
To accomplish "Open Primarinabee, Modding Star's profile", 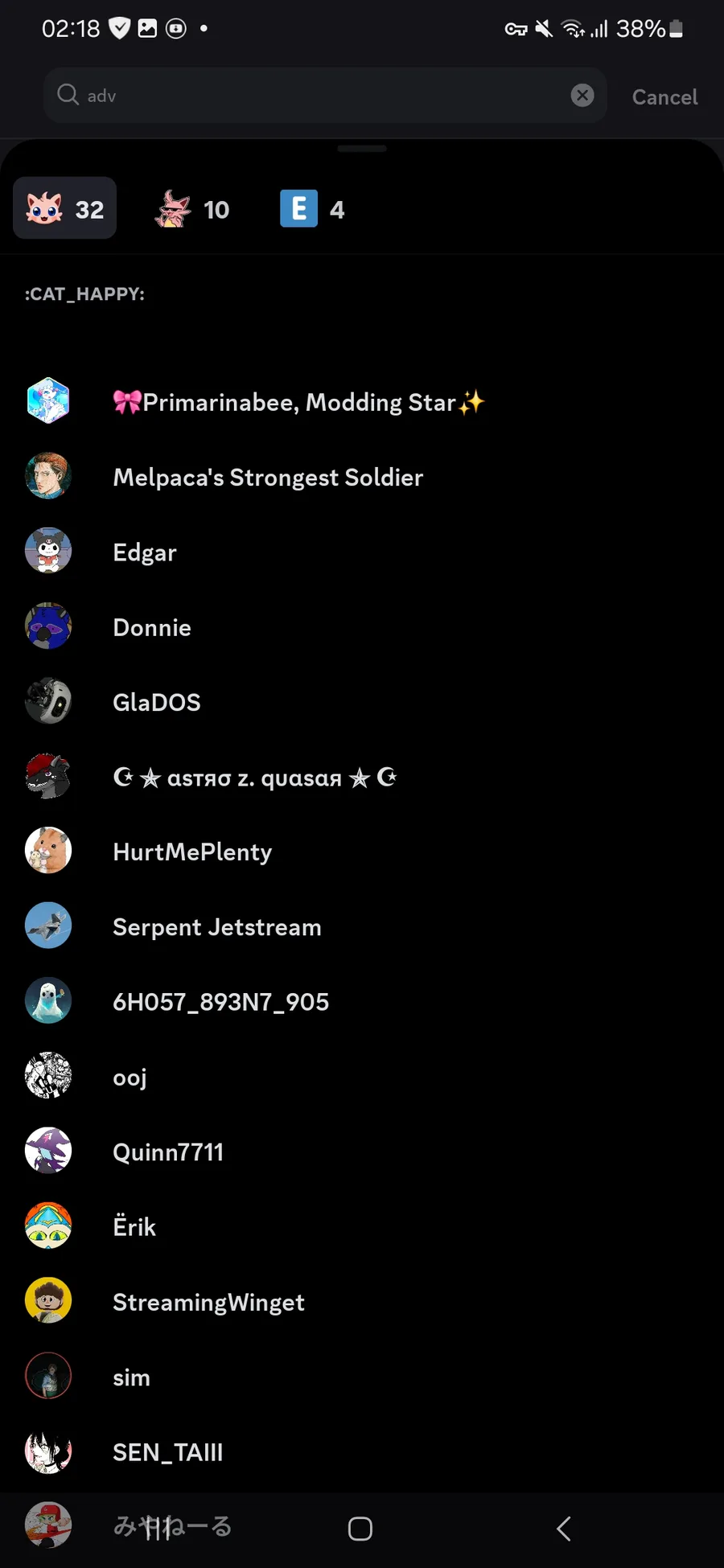I will (x=298, y=401).
